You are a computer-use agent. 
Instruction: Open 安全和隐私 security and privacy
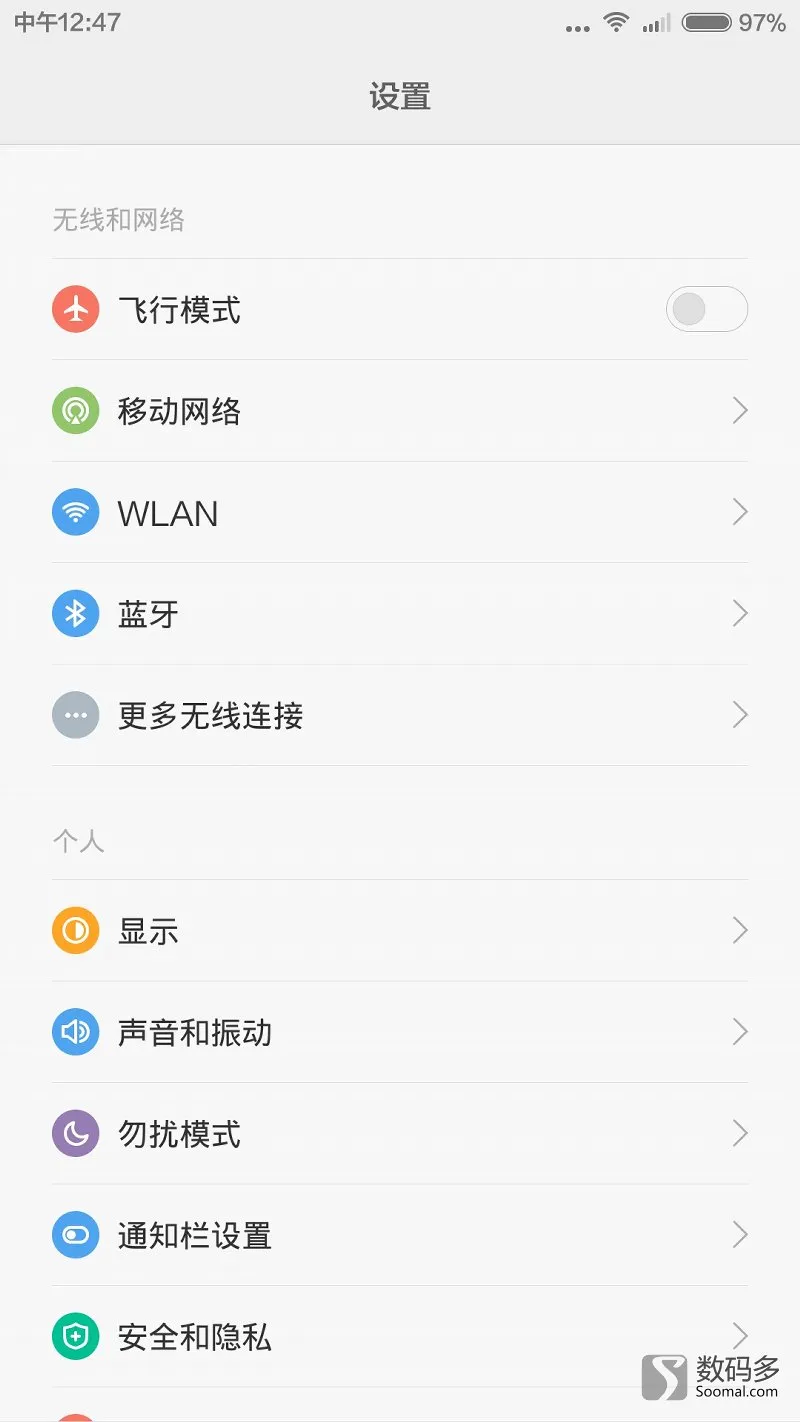pos(400,1336)
